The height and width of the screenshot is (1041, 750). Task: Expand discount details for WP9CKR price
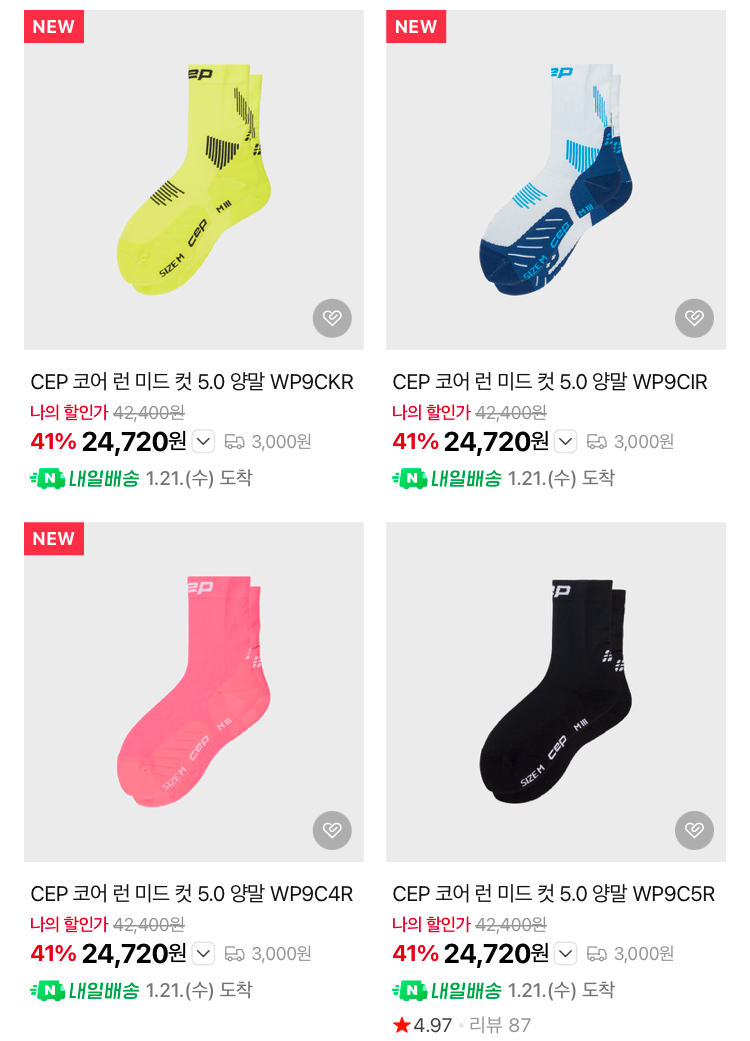[204, 441]
